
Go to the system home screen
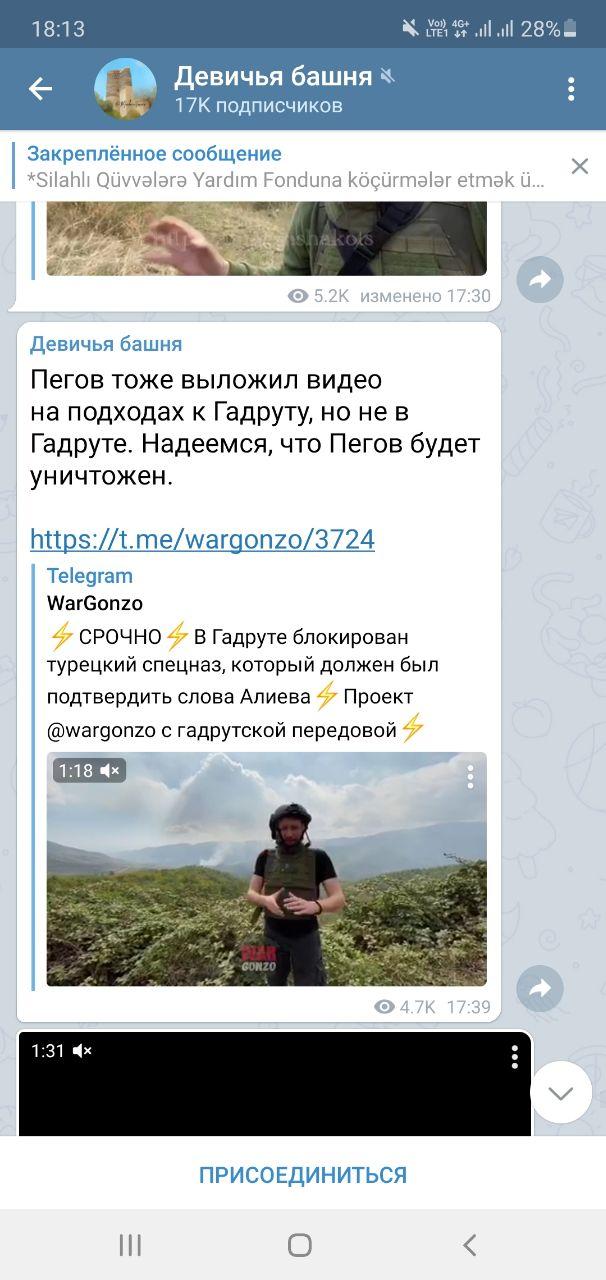click(x=300, y=1245)
